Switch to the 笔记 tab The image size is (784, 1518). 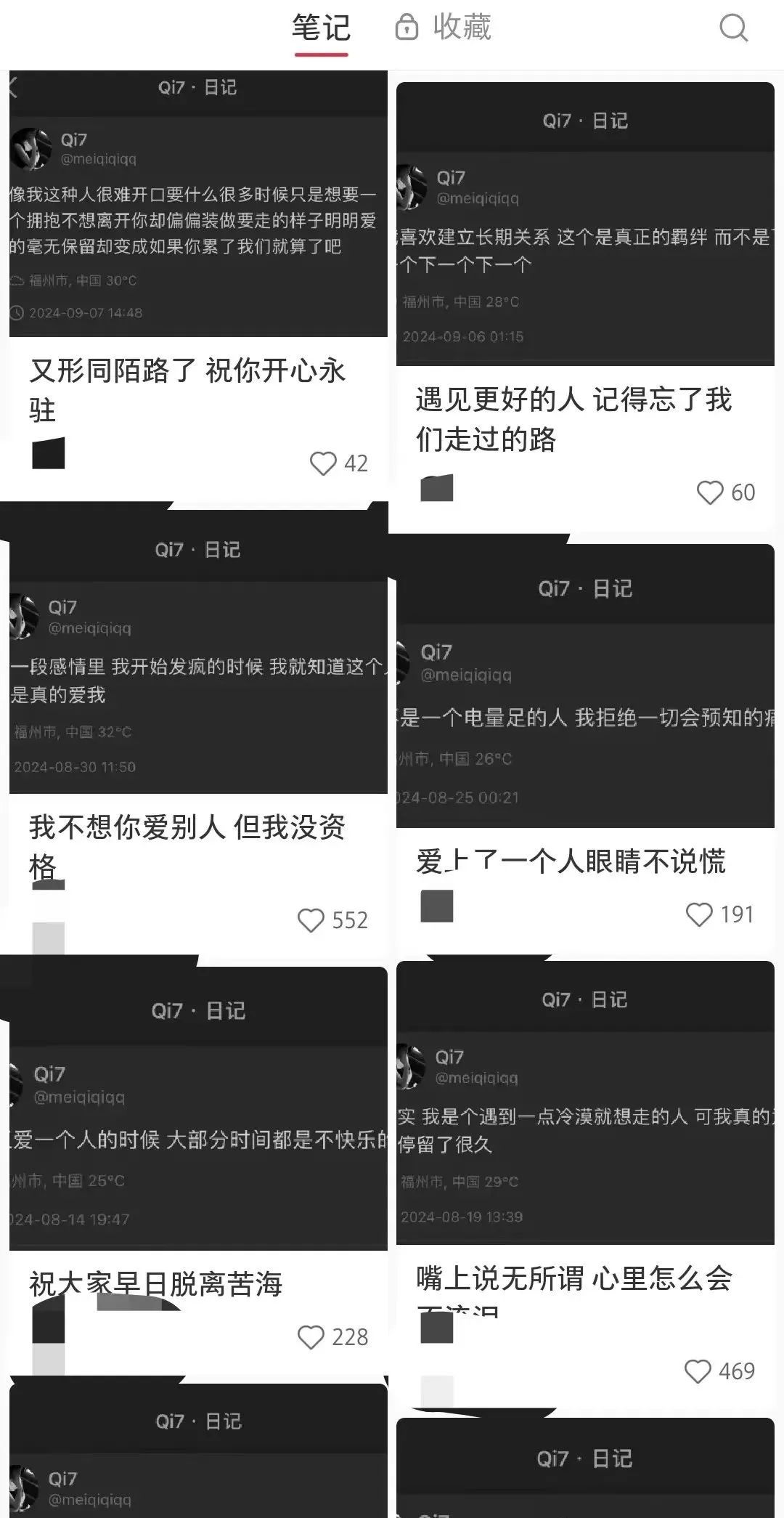point(321,29)
